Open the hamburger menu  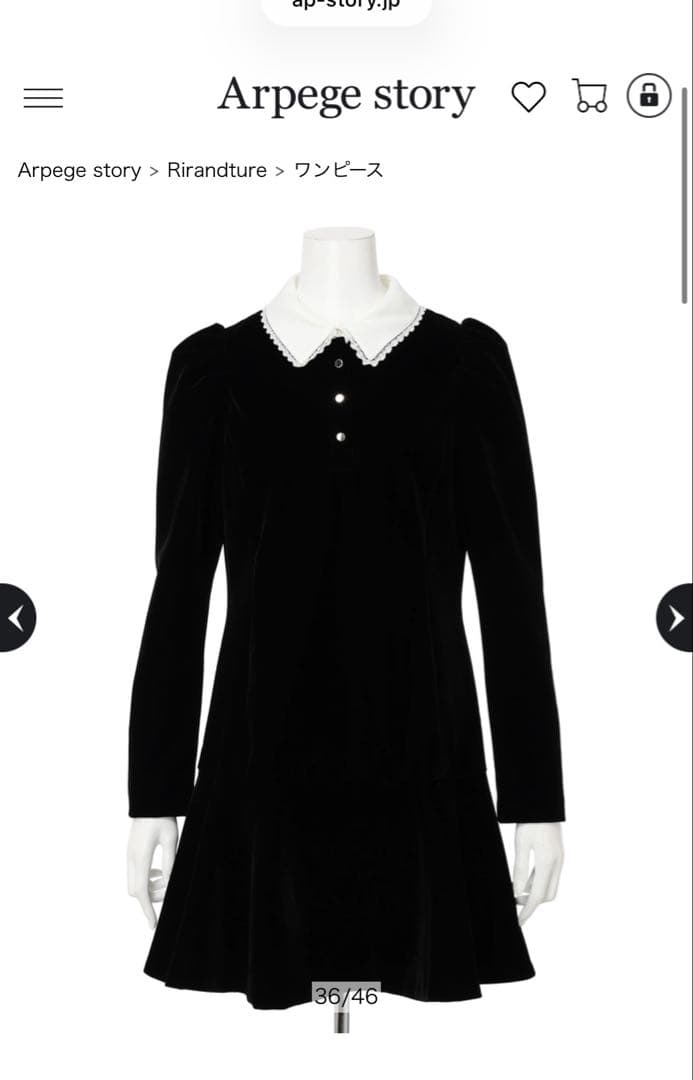43,97
